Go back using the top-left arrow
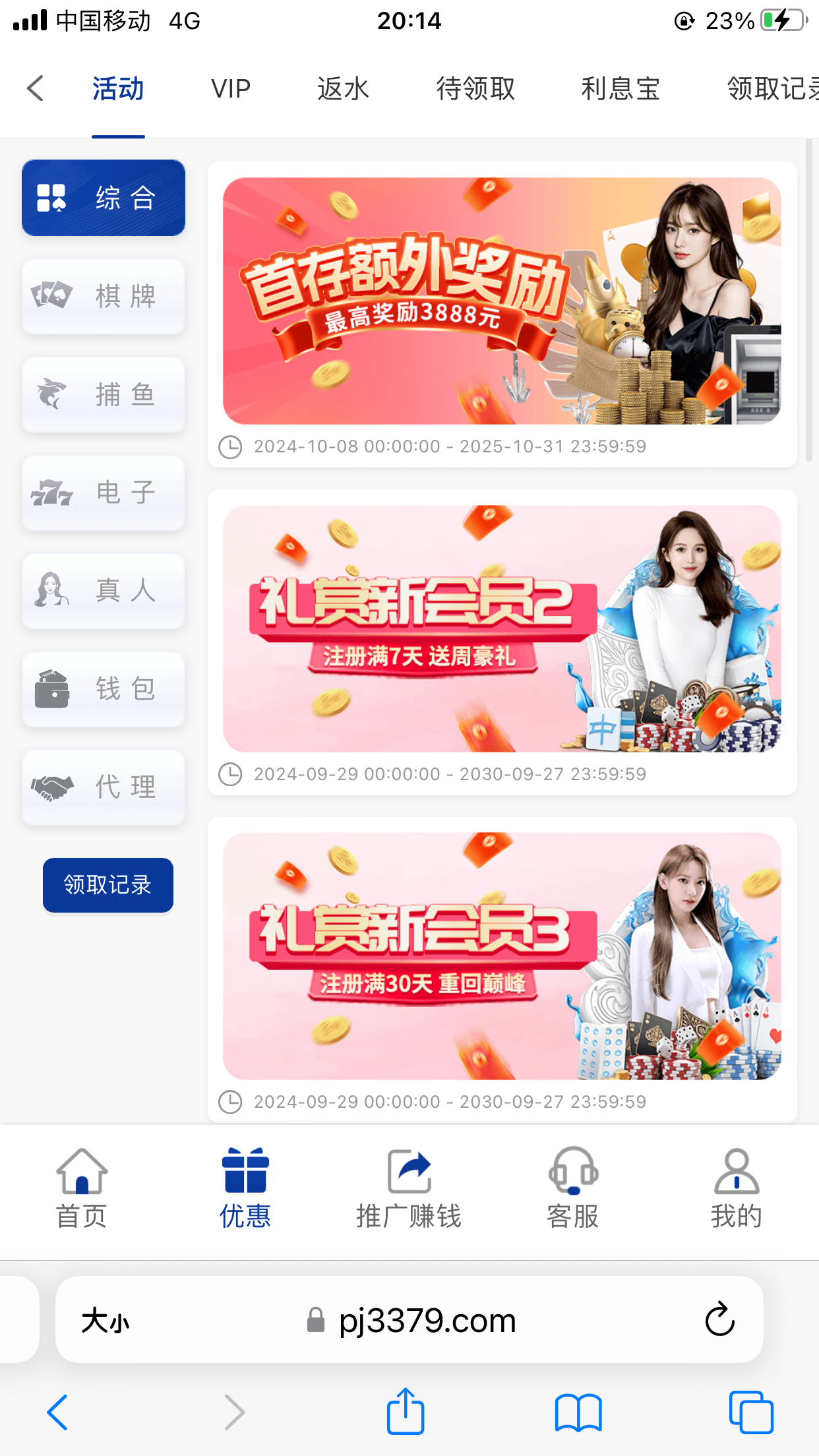Image resolution: width=819 pixels, height=1456 pixels. point(36,88)
